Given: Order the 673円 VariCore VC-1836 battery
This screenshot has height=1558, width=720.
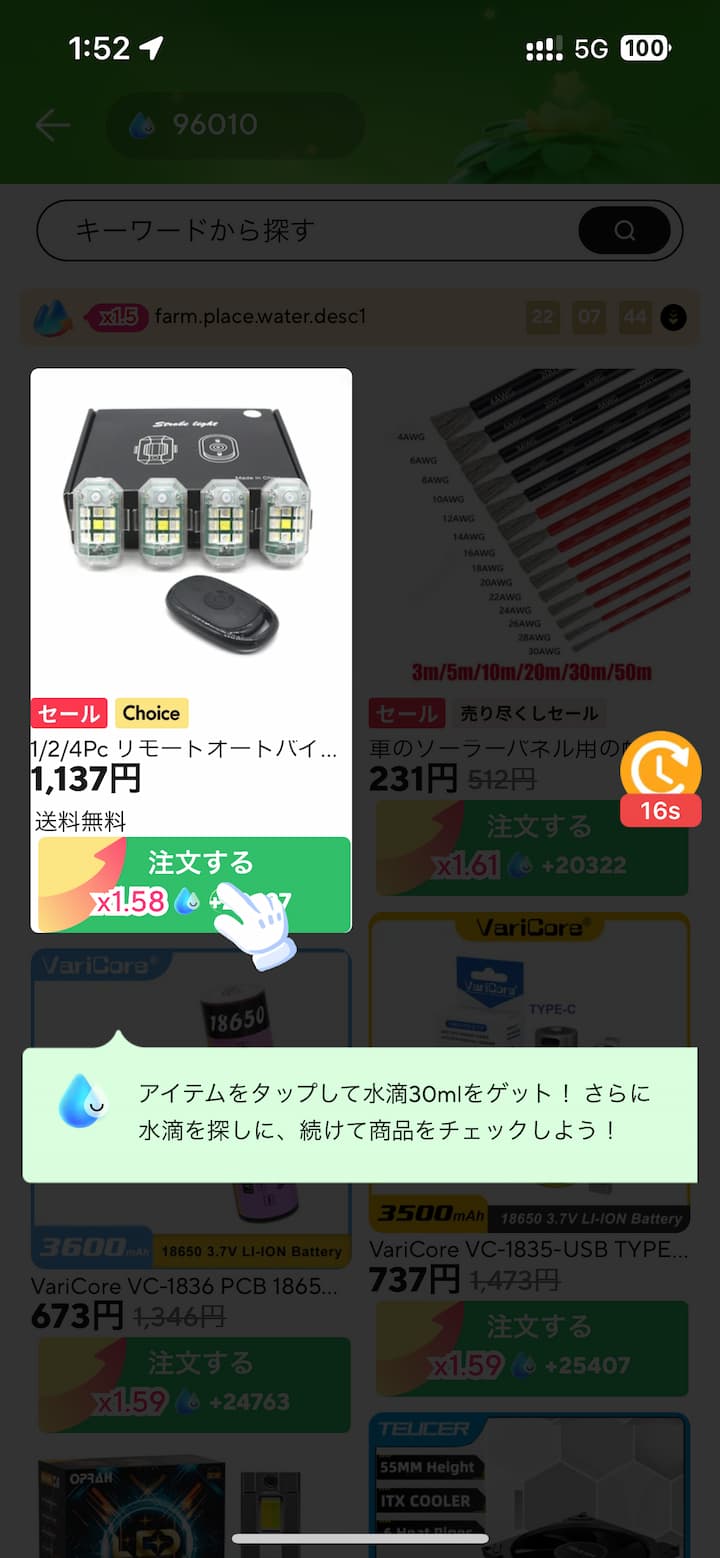Looking at the screenshot, I should pos(195,1383).
